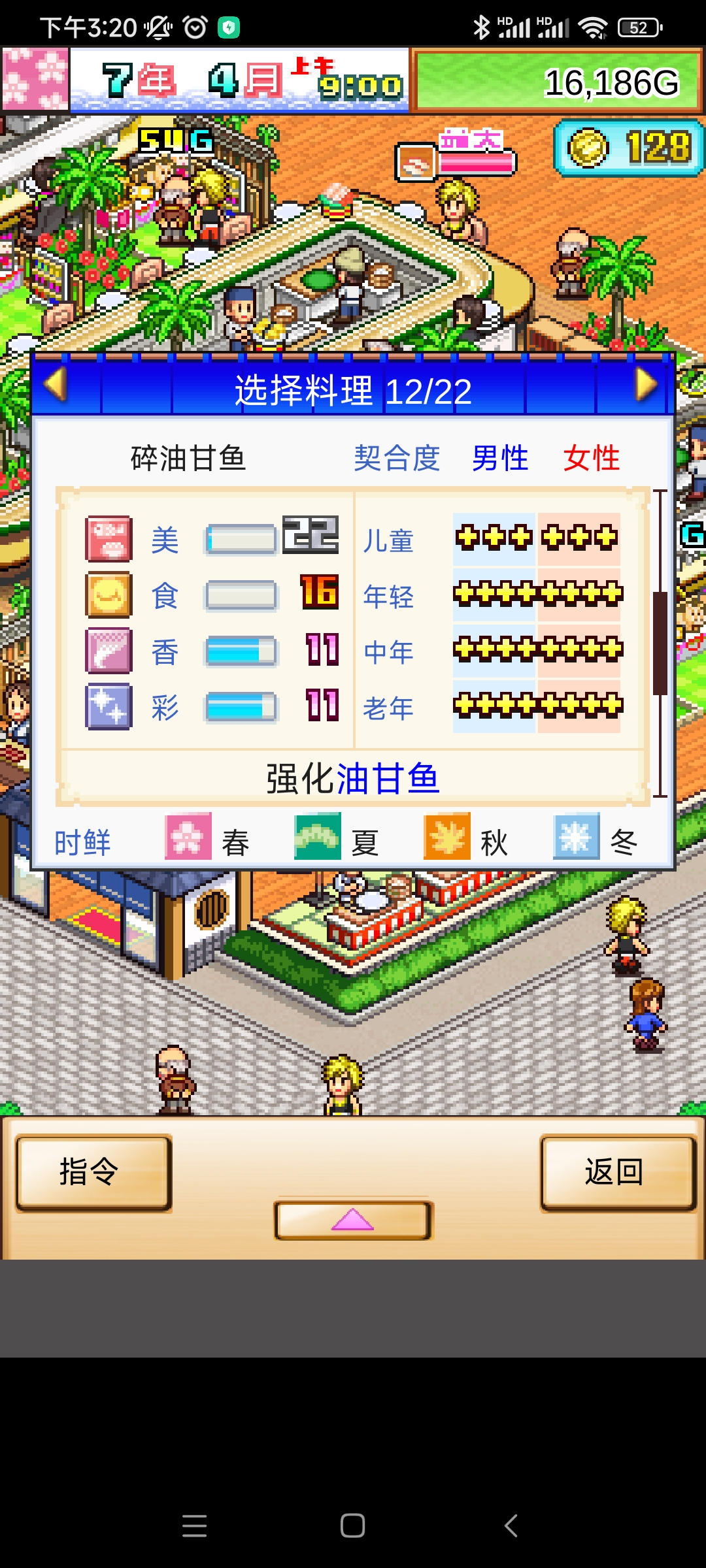The width and height of the screenshot is (706, 1568).
Task: Tap the 返回 button to go back
Action: point(618,1172)
